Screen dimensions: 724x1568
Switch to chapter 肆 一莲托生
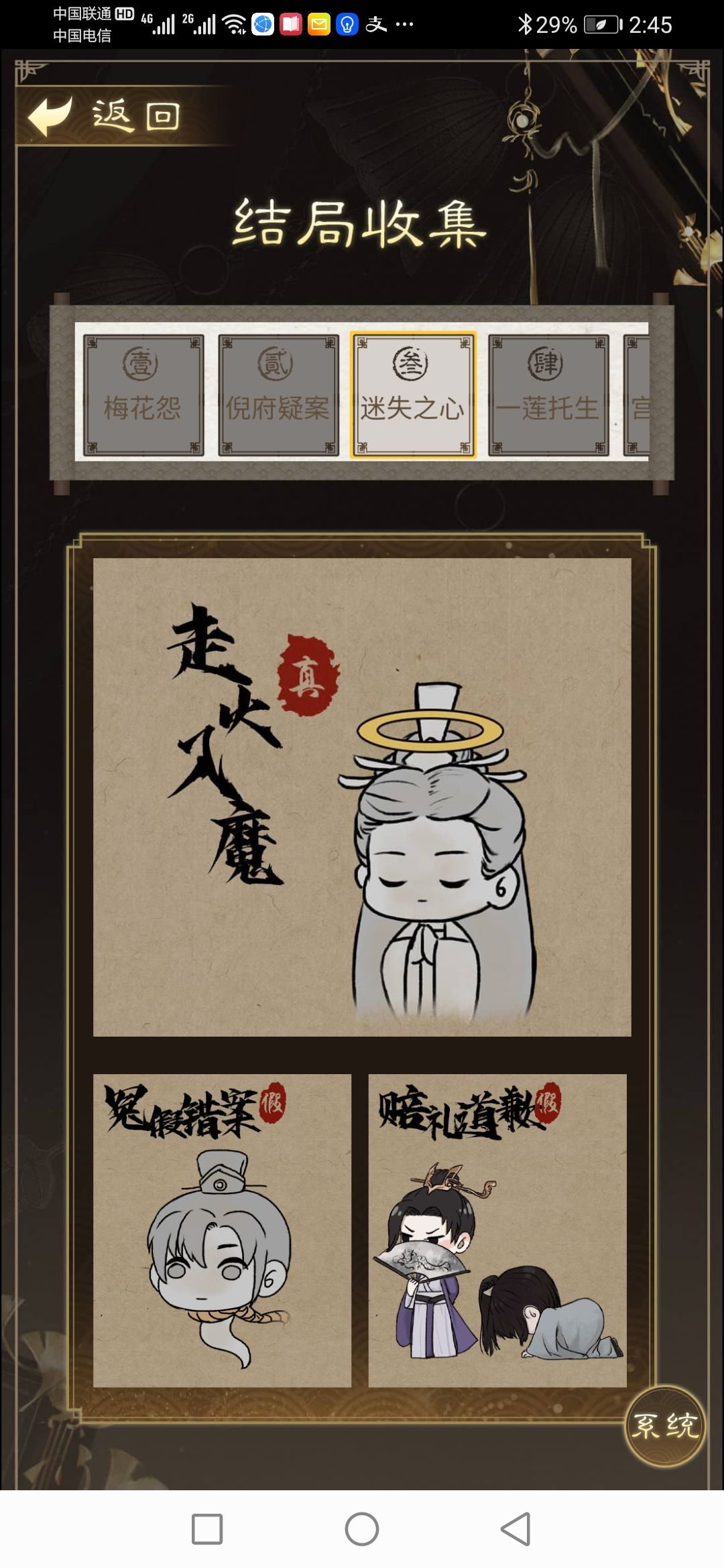[x=548, y=395]
